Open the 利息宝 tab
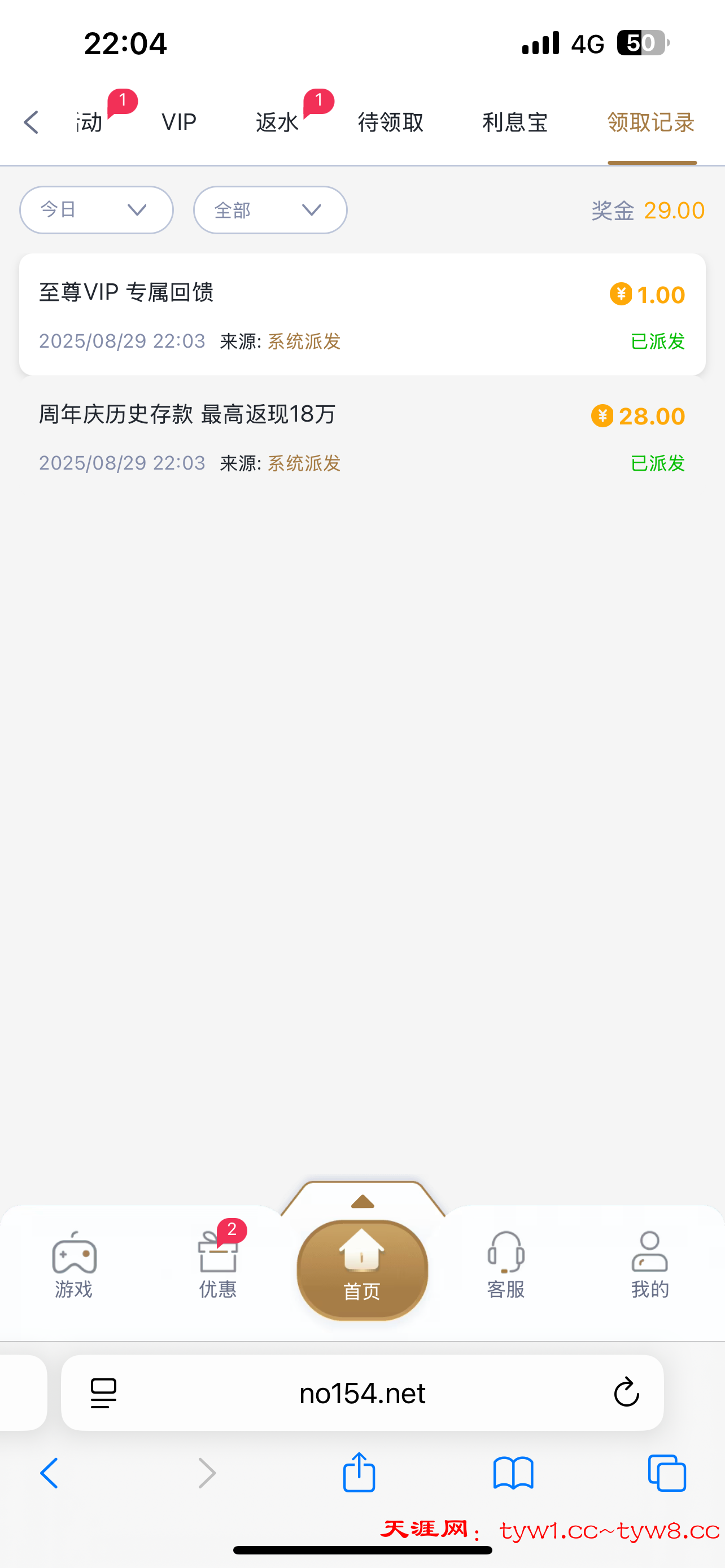Image resolution: width=725 pixels, height=1568 pixels. click(515, 122)
